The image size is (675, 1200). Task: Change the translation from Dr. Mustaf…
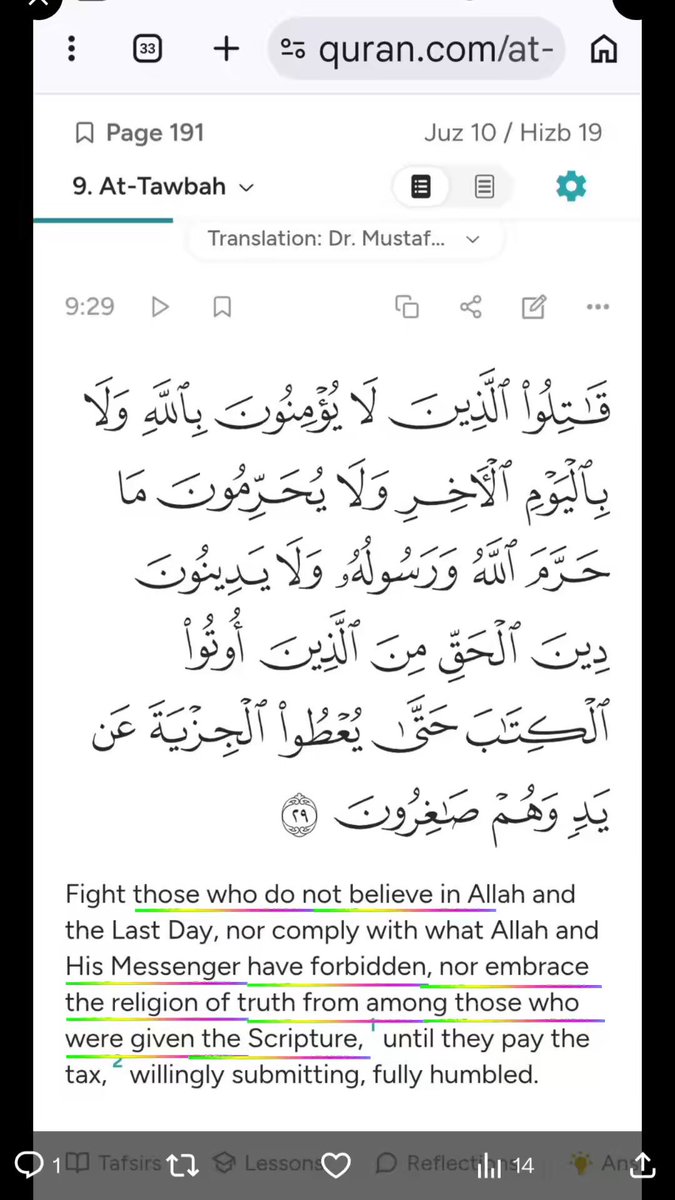click(344, 239)
